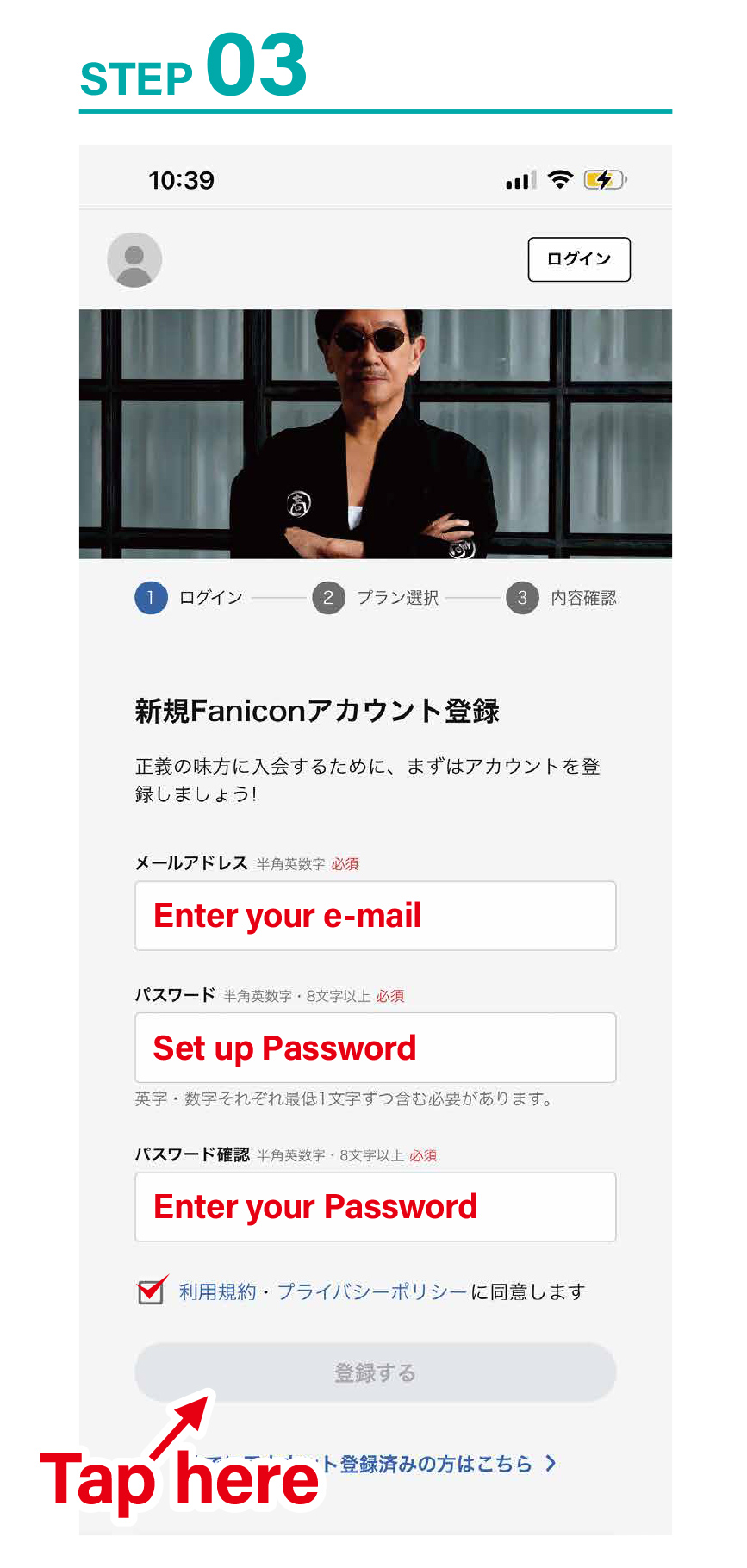The height and width of the screenshot is (1568, 747).
Task: Select the プラン選択 step label
Action: 397,598
